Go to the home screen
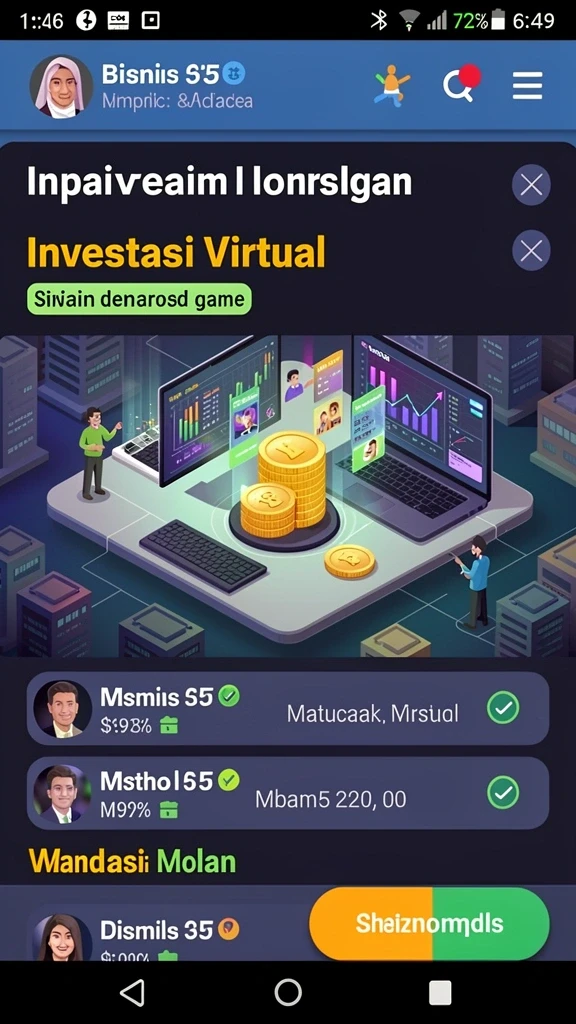The width and height of the screenshot is (576, 1024). (x=288, y=993)
